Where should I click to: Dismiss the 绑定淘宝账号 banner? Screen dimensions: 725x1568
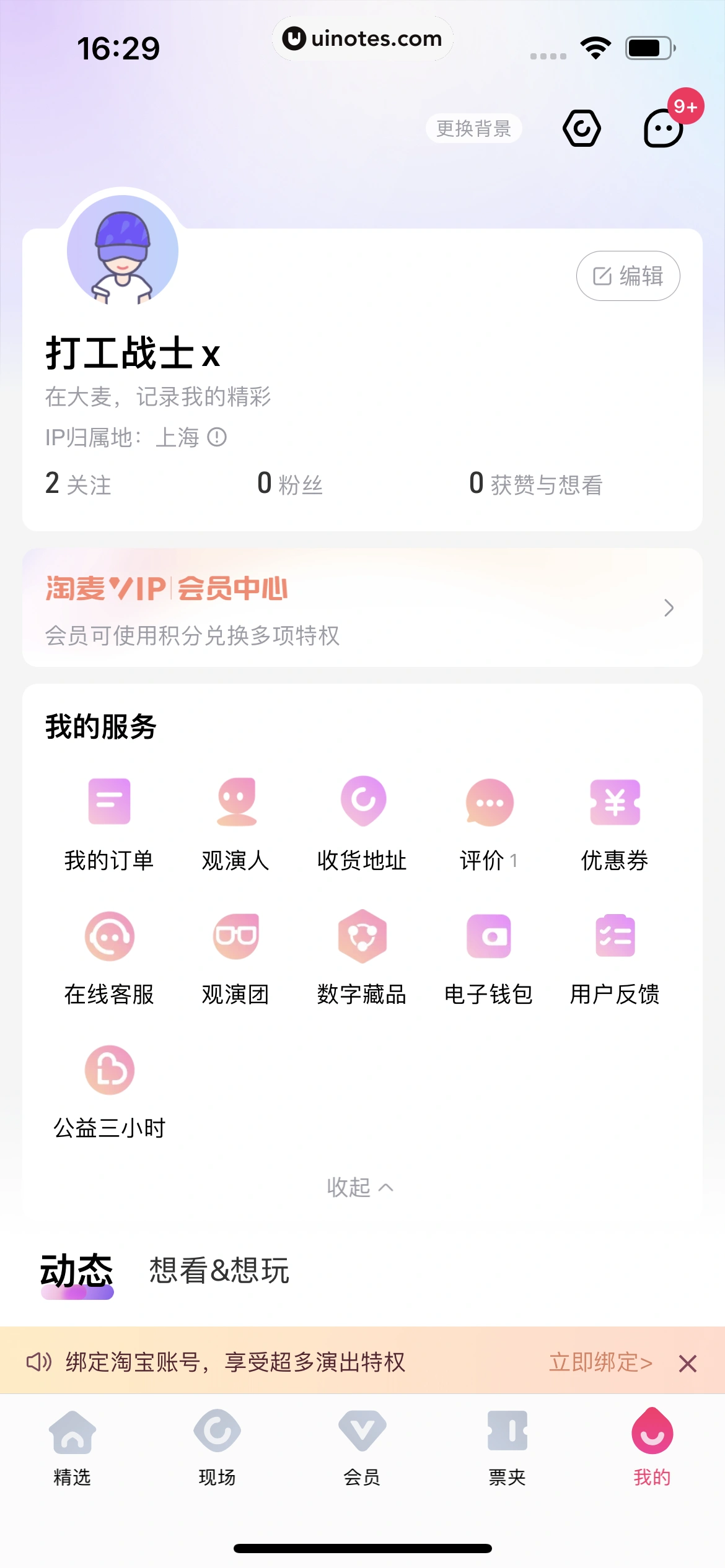coord(687,1363)
